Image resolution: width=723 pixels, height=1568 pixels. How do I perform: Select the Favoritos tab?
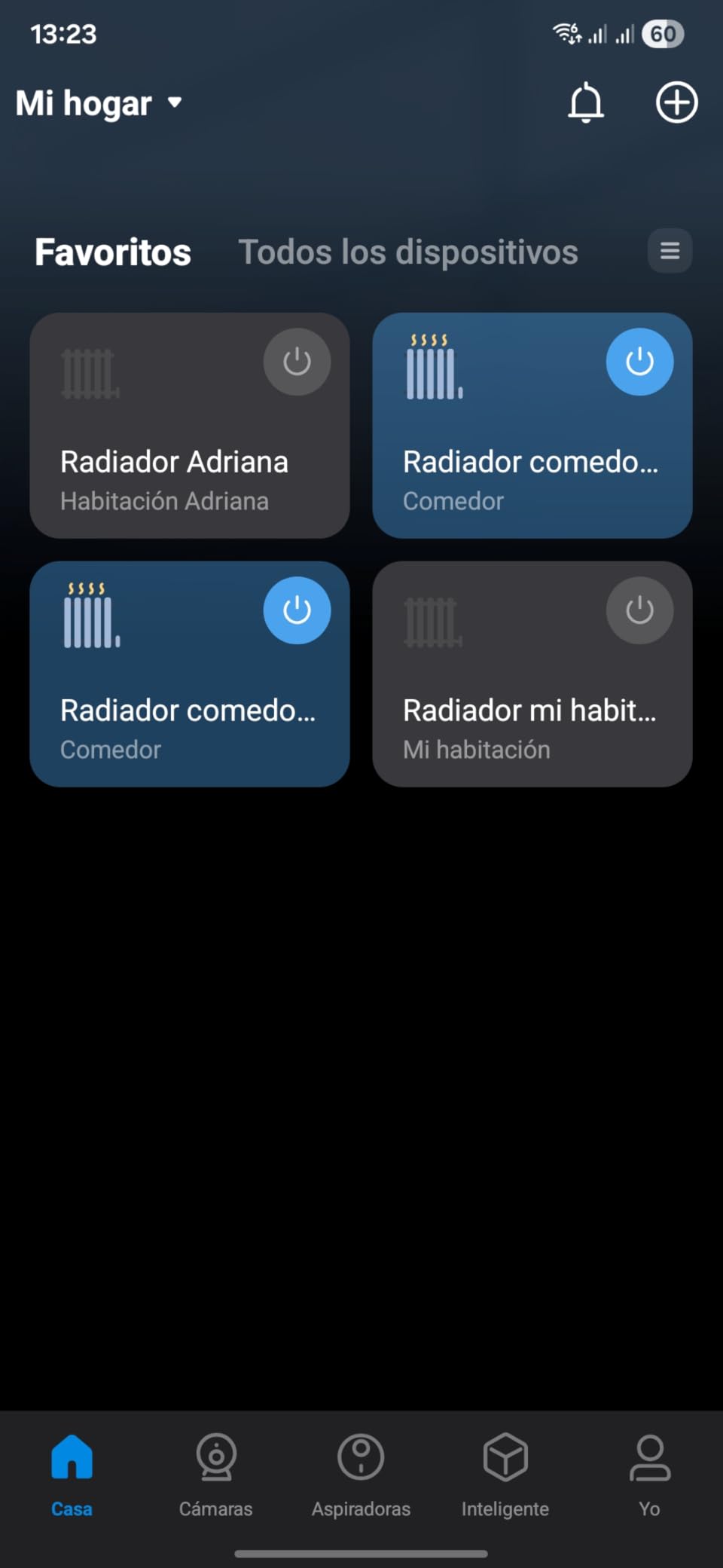click(113, 252)
